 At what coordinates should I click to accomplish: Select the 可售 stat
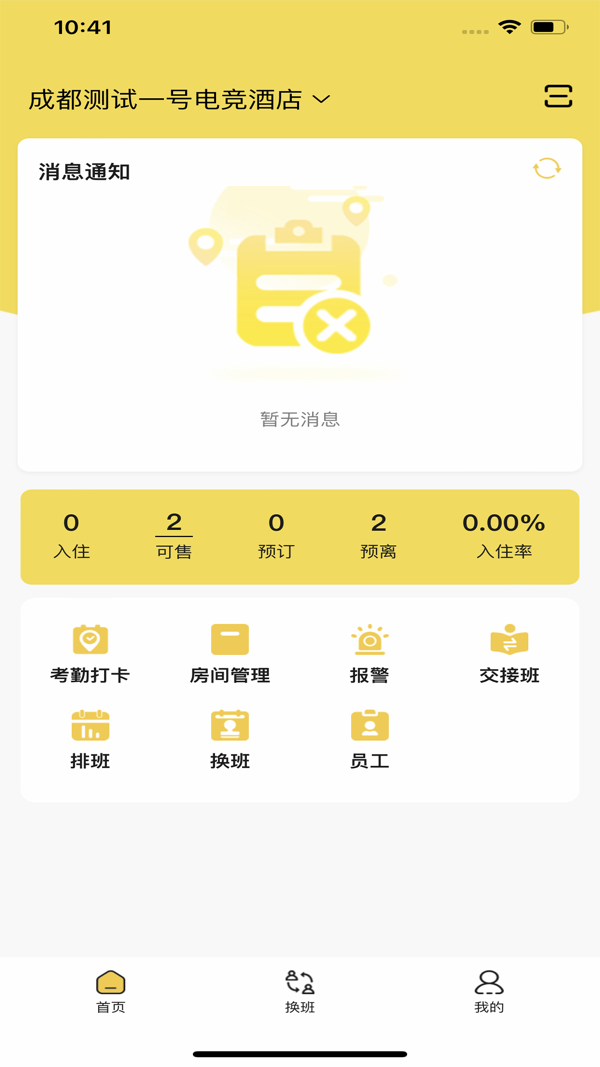(x=174, y=536)
